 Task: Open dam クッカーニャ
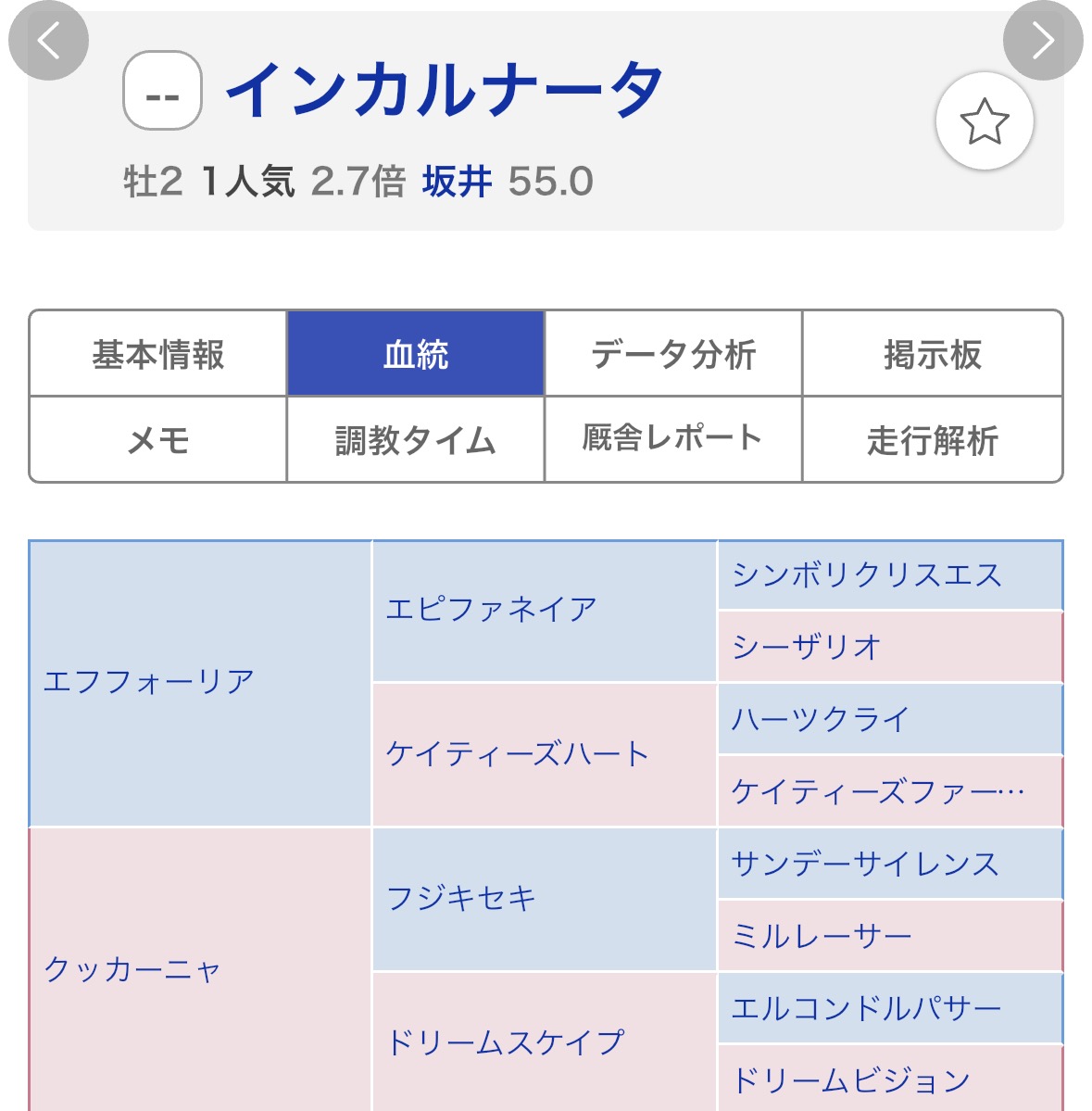[x=132, y=968]
